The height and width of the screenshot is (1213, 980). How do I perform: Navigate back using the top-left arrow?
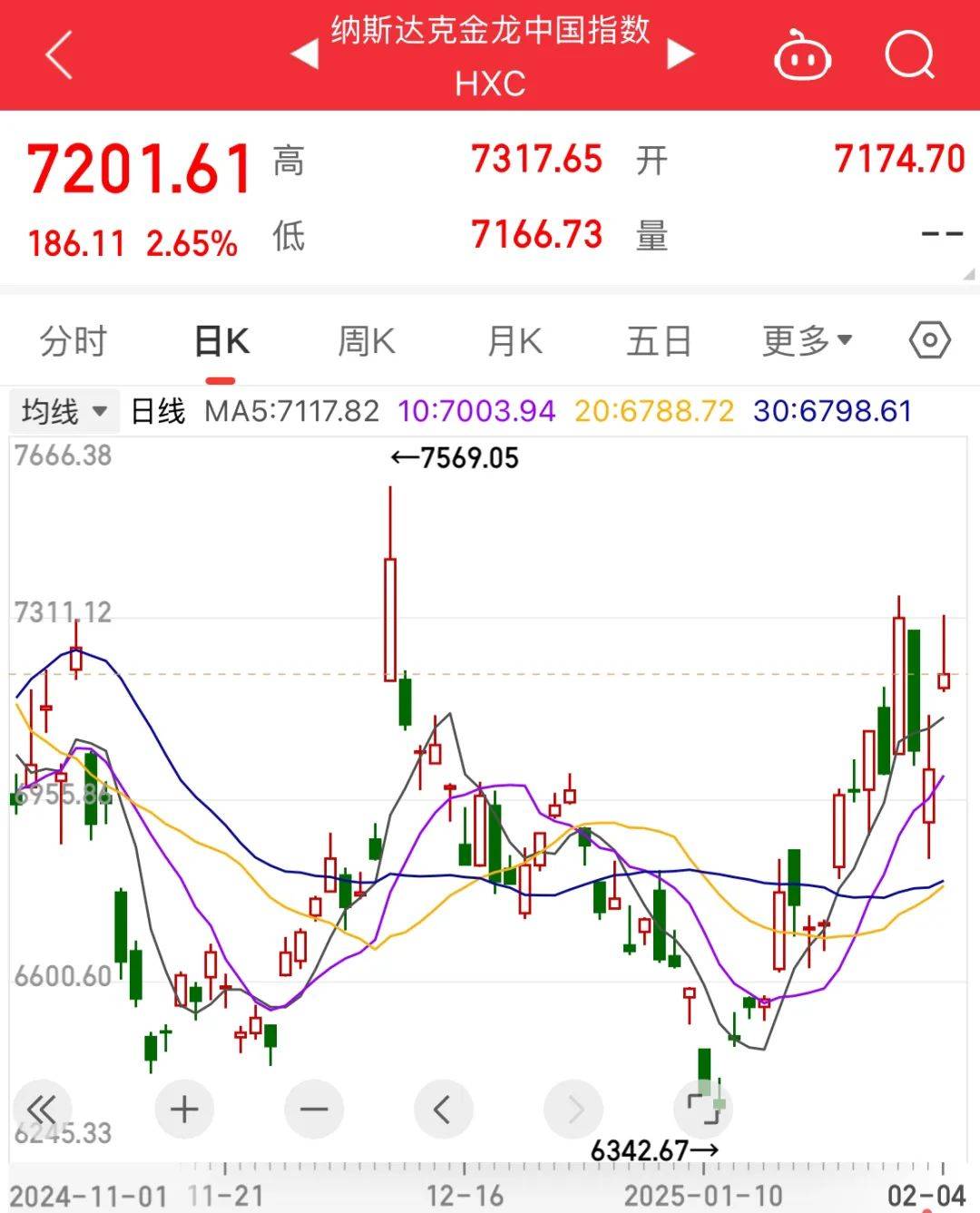[56, 54]
